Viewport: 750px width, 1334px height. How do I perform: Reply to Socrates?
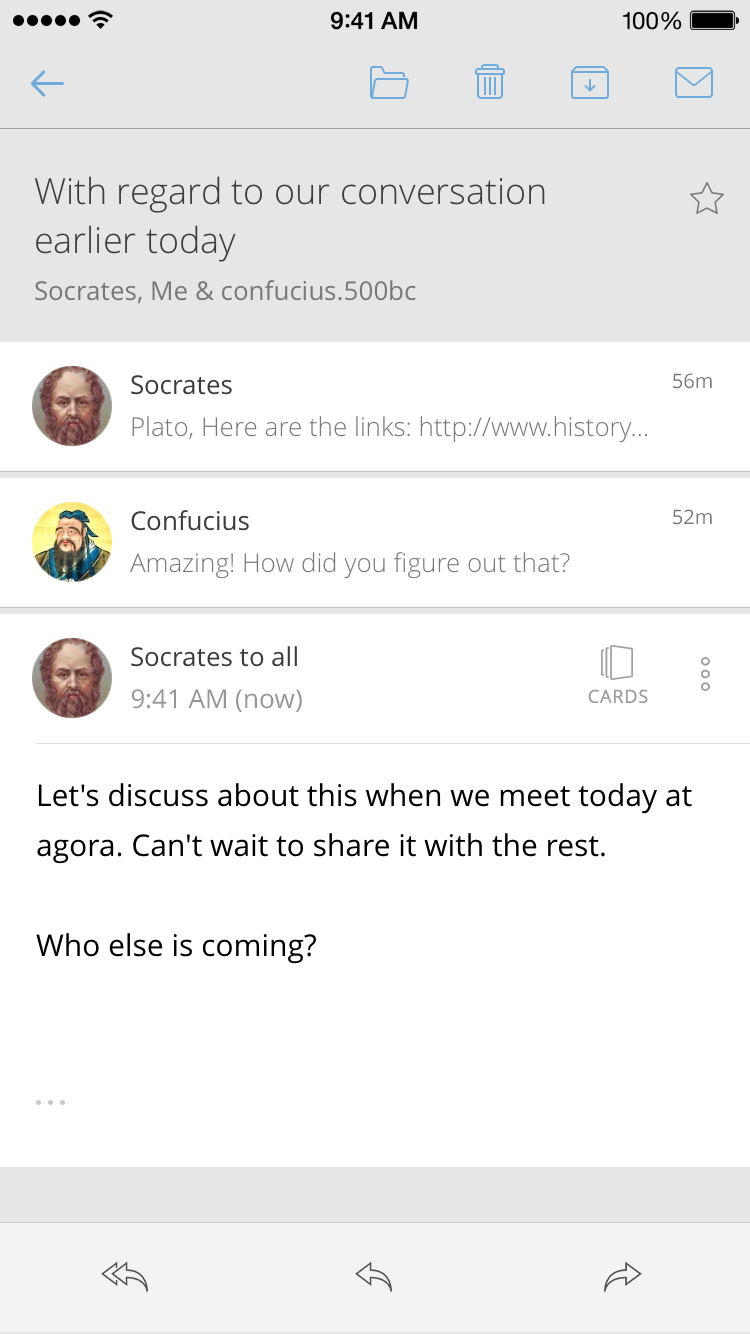point(374,1277)
